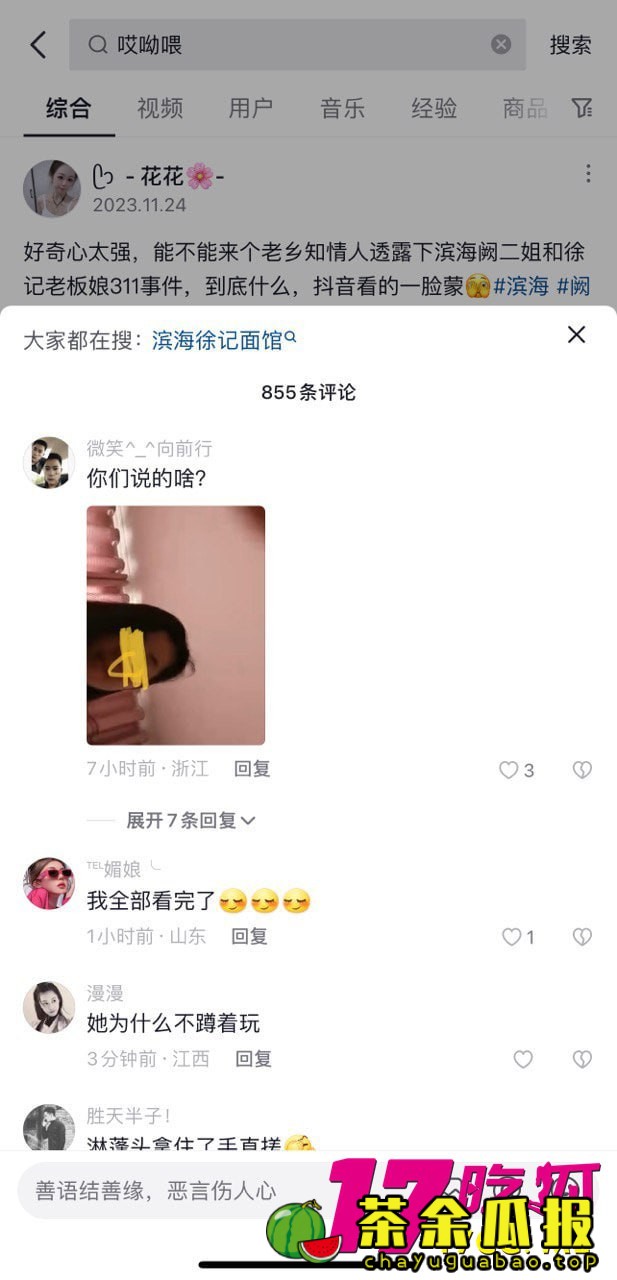Tap the 搜索 button
Screen dimensions: 617x1280
click(x=570, y=45)
